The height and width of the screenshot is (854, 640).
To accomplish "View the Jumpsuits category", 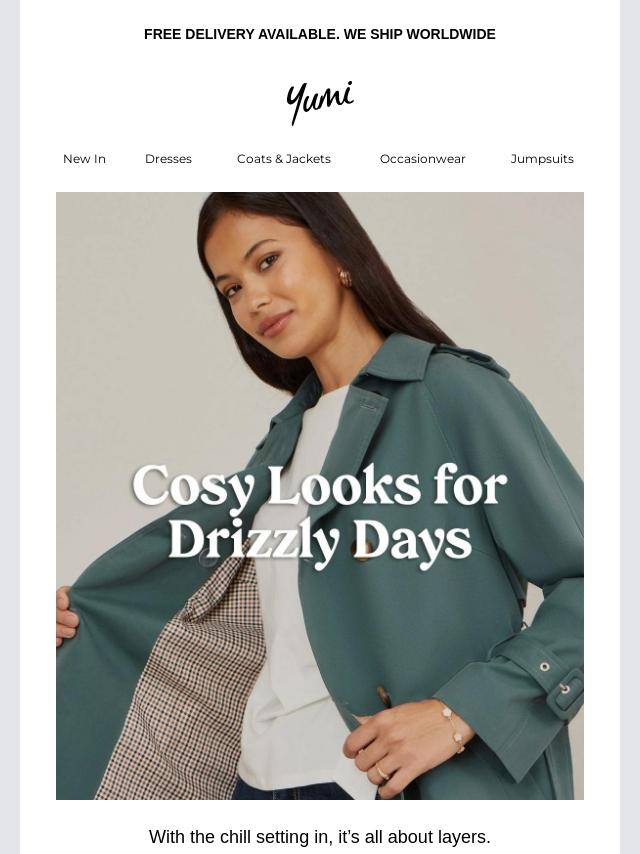I will pos(542,159).
